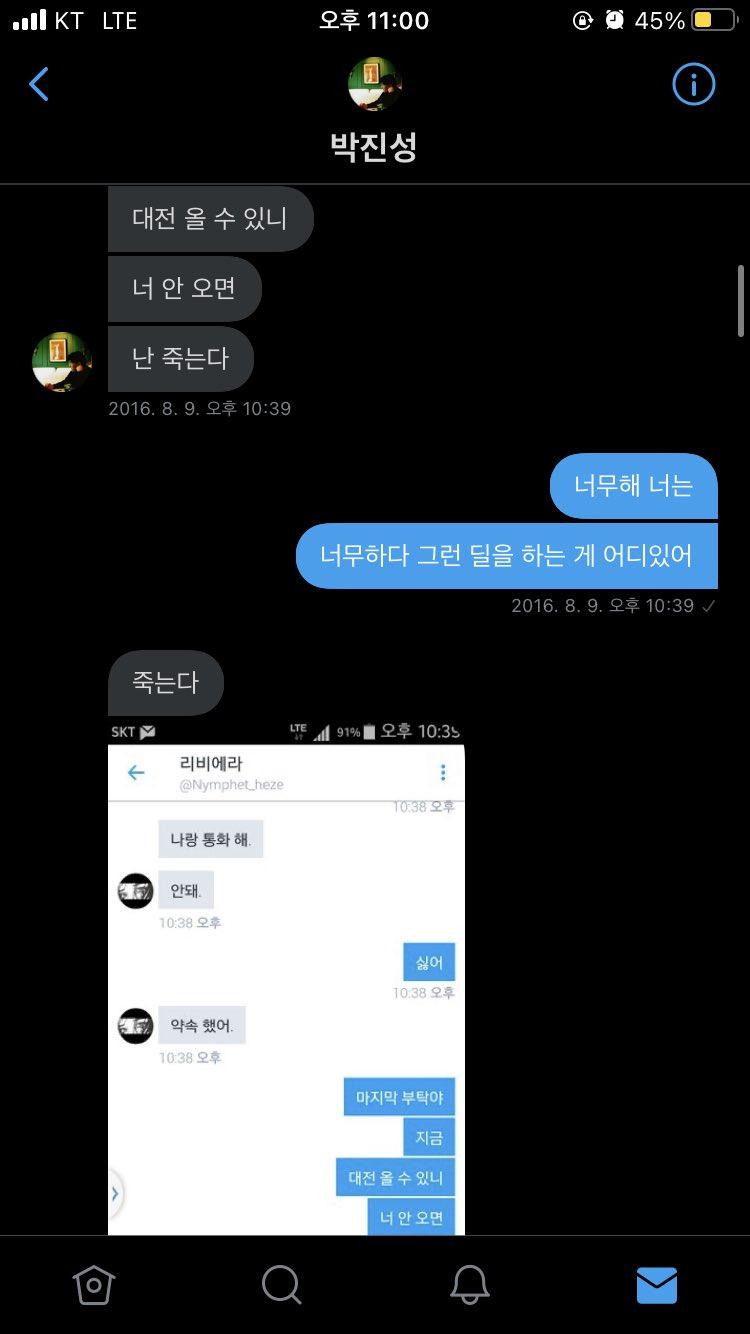Switch to the Messages envelope tab

pos(657,1285)
